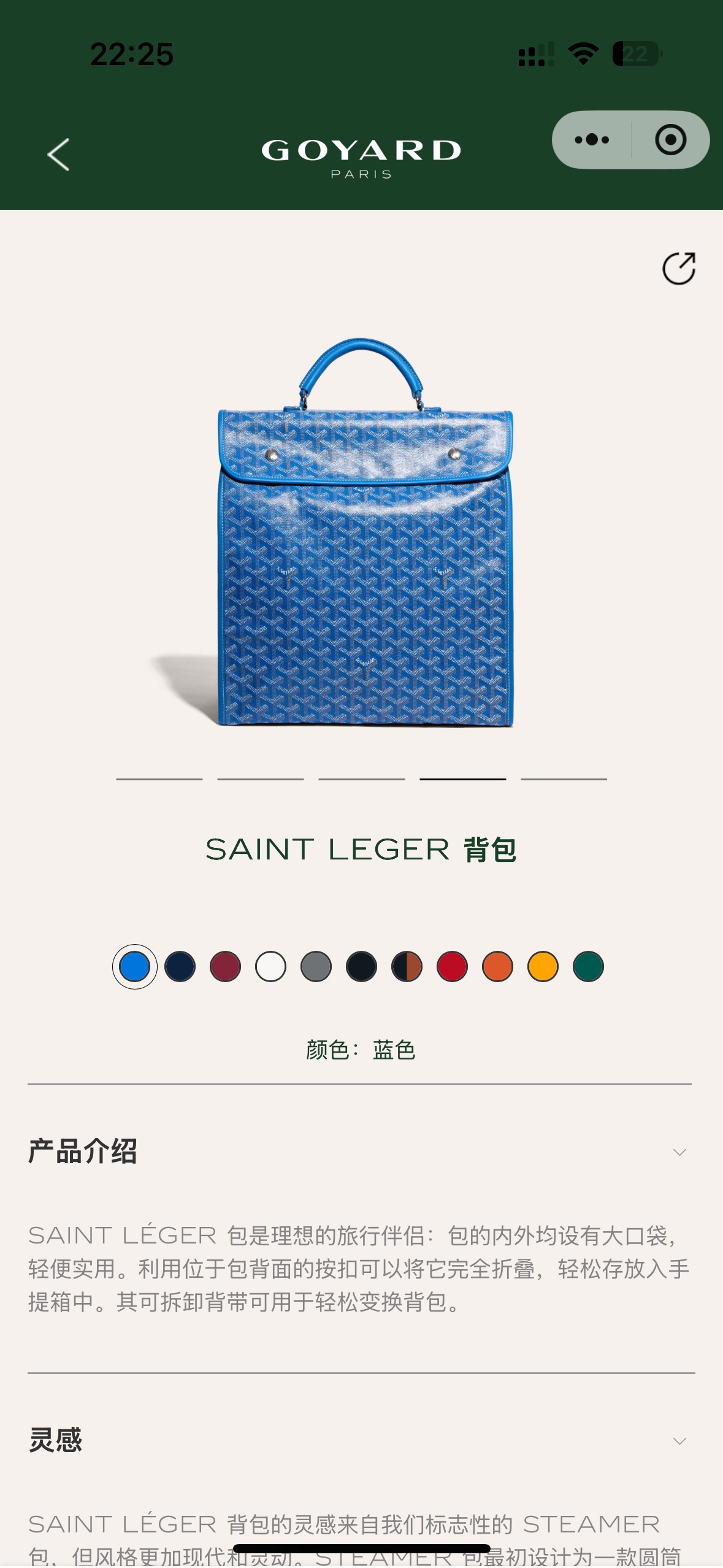
Task: Choose the white color swatch
Action: point(270,967)
